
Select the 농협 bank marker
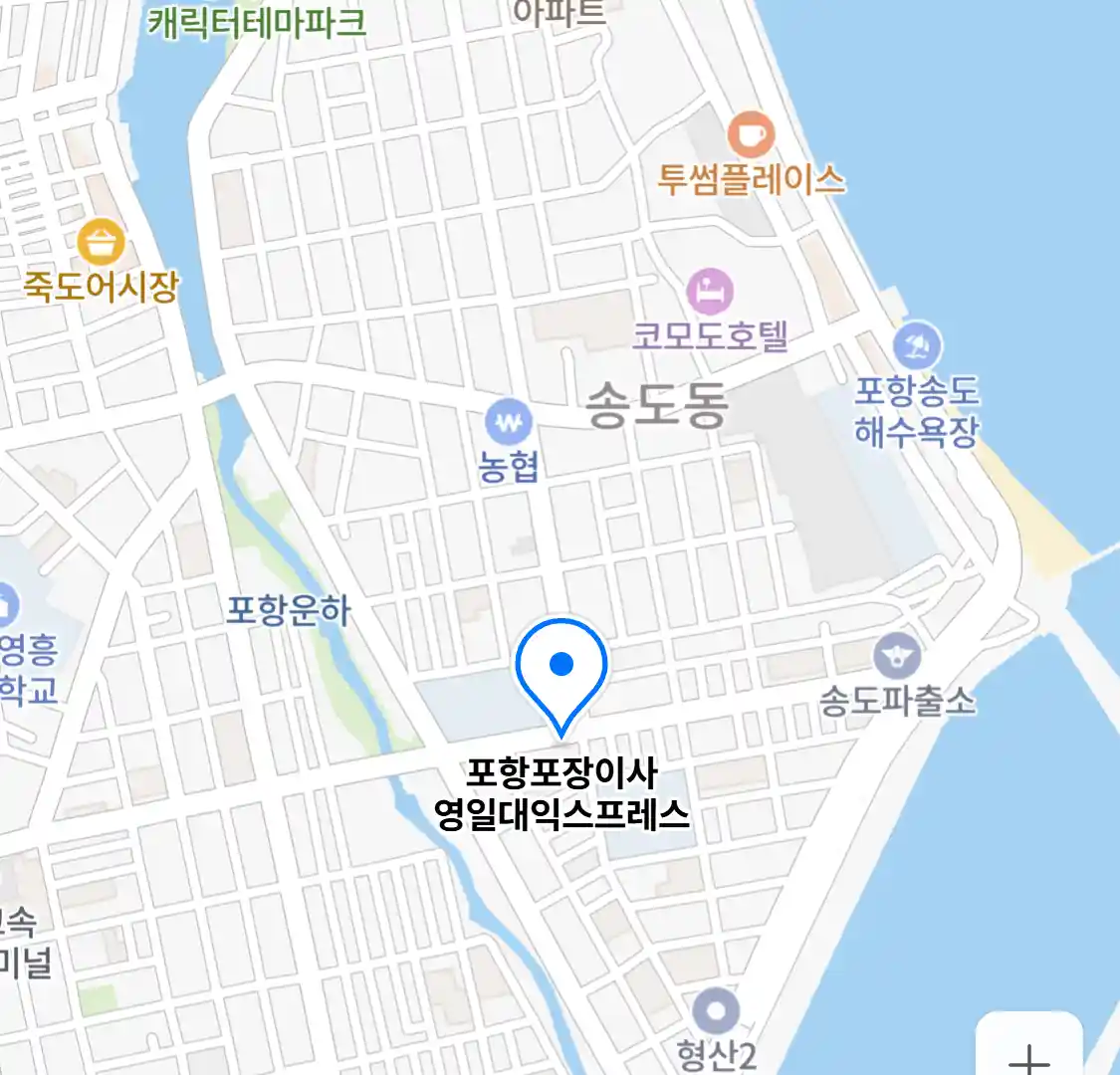click(509, 424)
